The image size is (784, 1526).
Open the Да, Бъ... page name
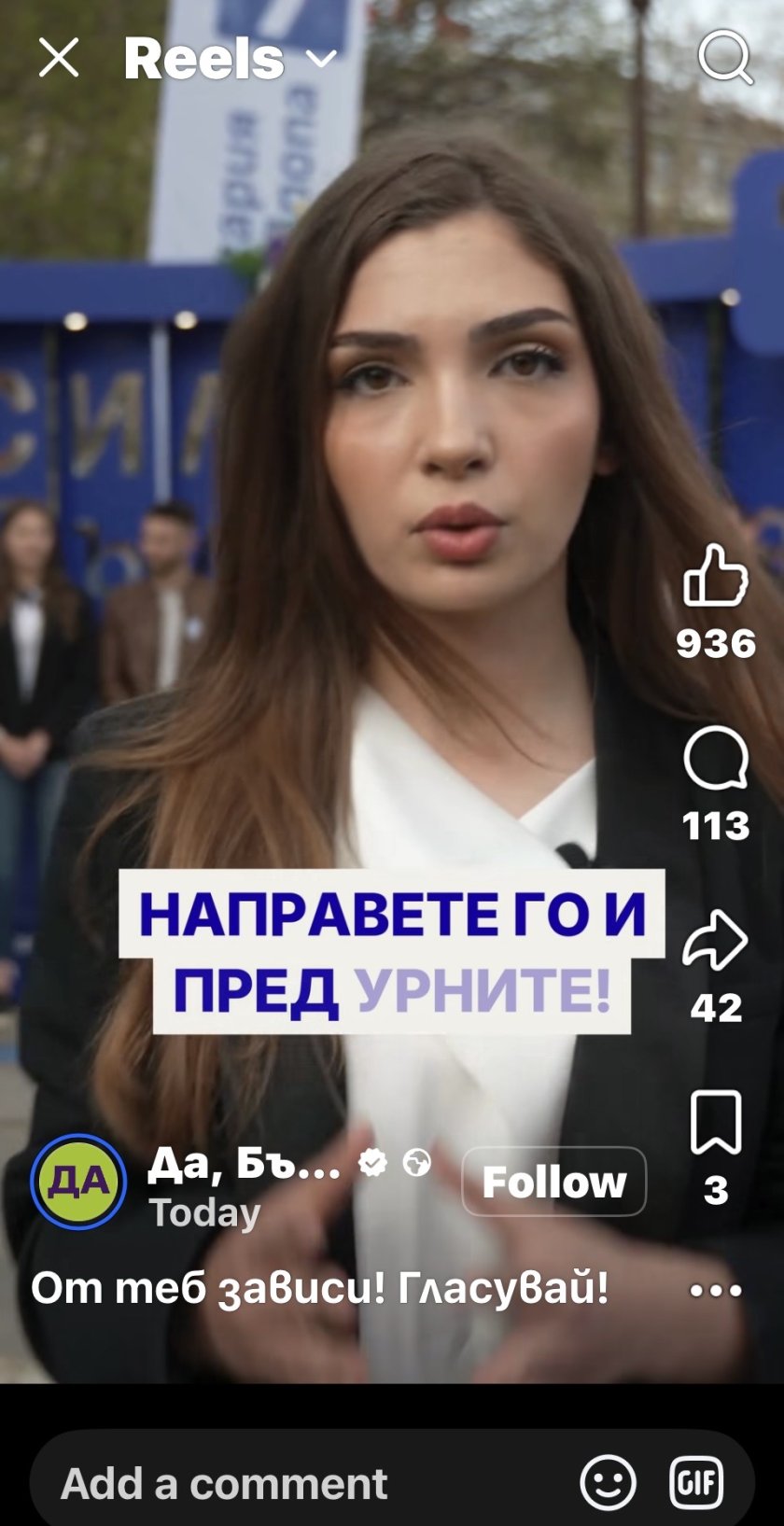pos(245,1163)
